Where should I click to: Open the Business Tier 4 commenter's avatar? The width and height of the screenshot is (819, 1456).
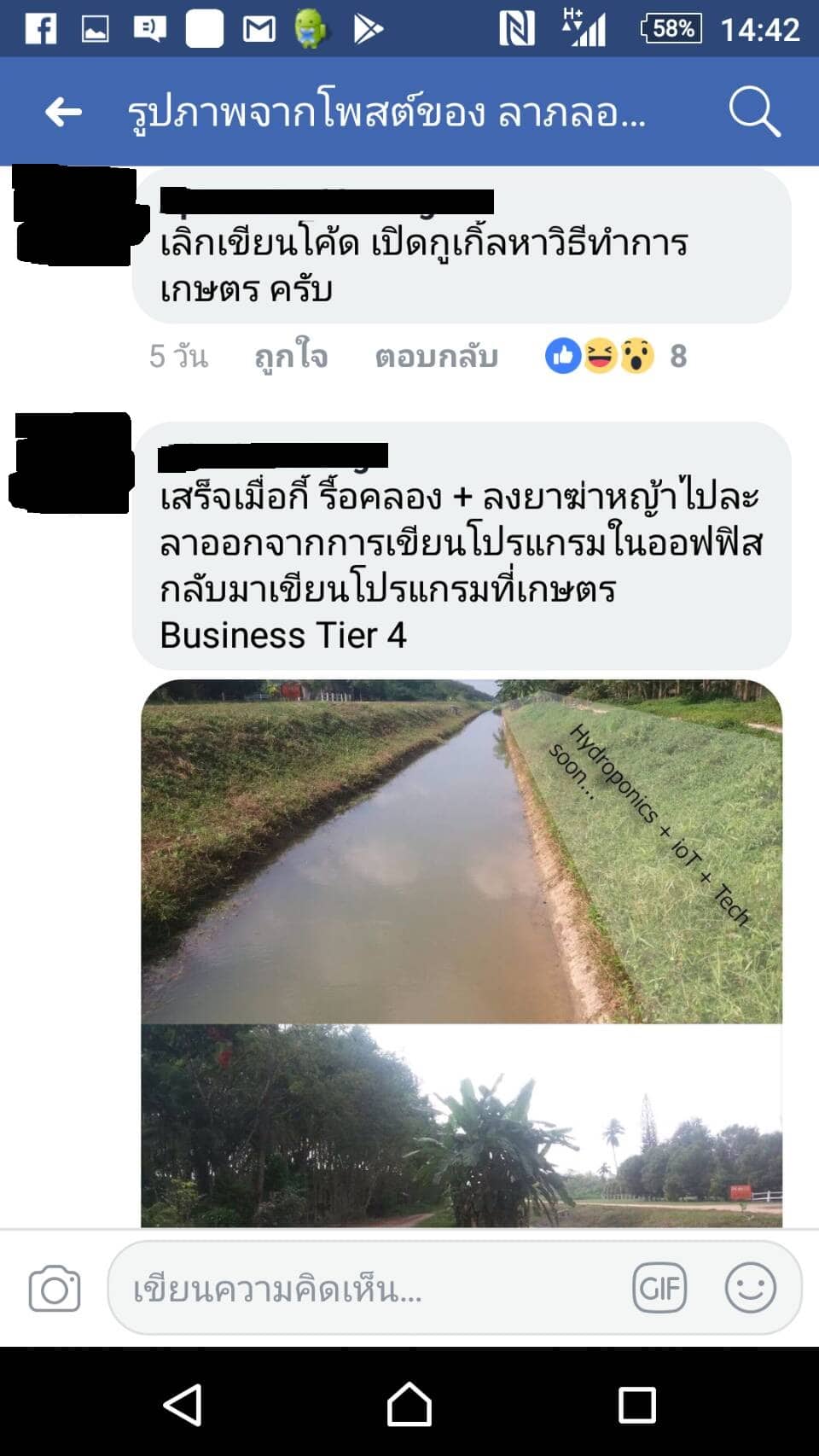(x=73, y=462)
